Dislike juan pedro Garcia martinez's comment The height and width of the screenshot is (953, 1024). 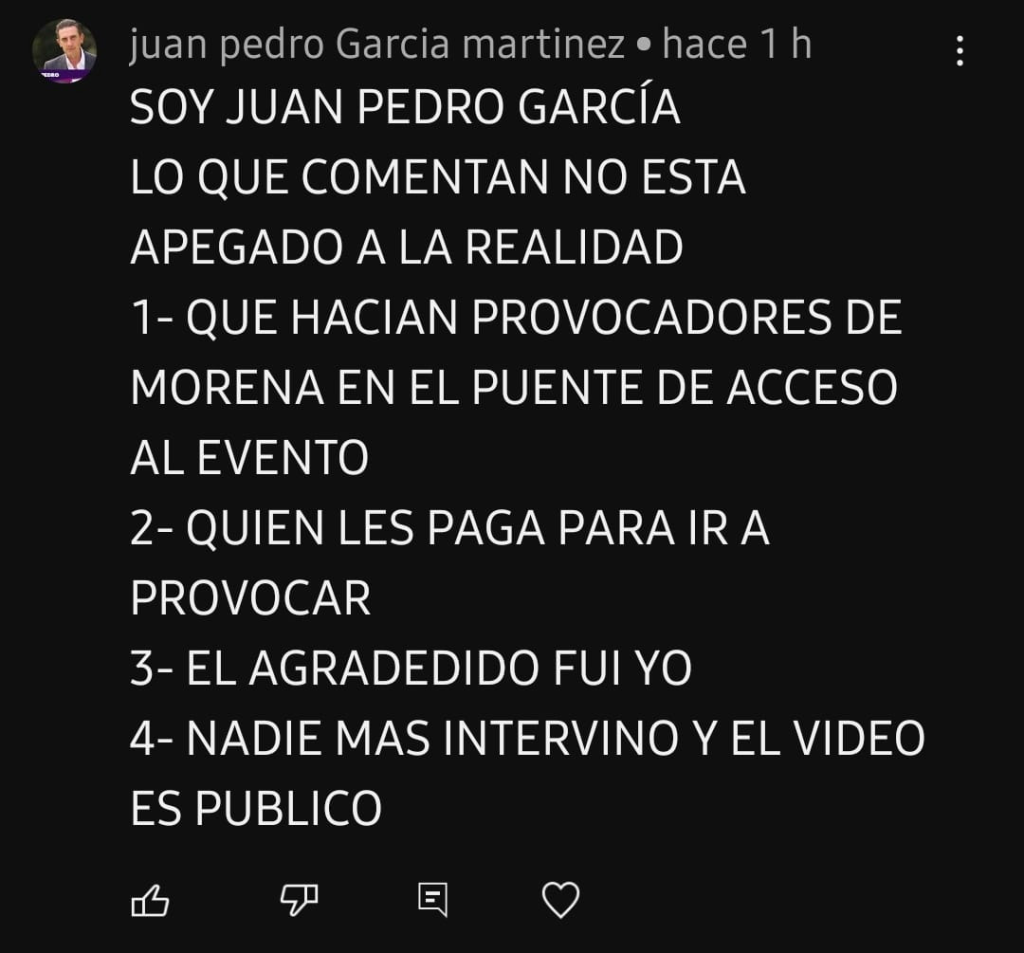pyautogui.click(x=298, y=901)
